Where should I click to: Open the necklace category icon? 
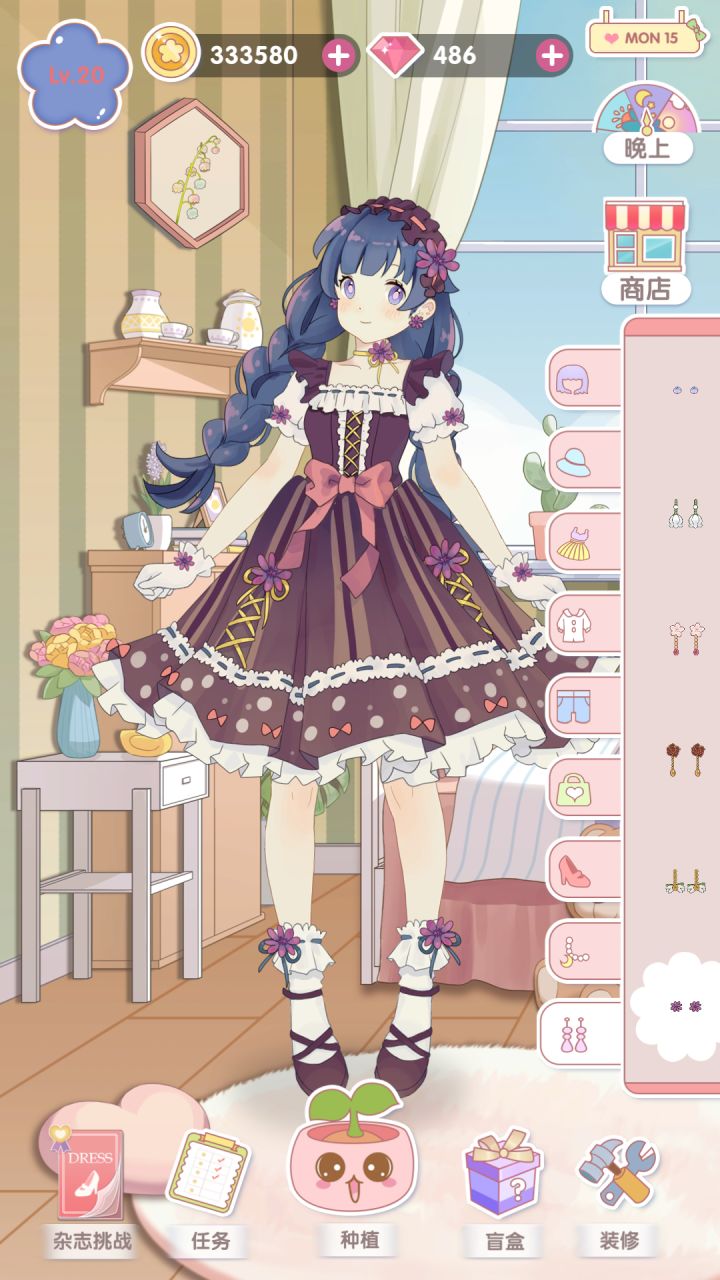[573, 951]
